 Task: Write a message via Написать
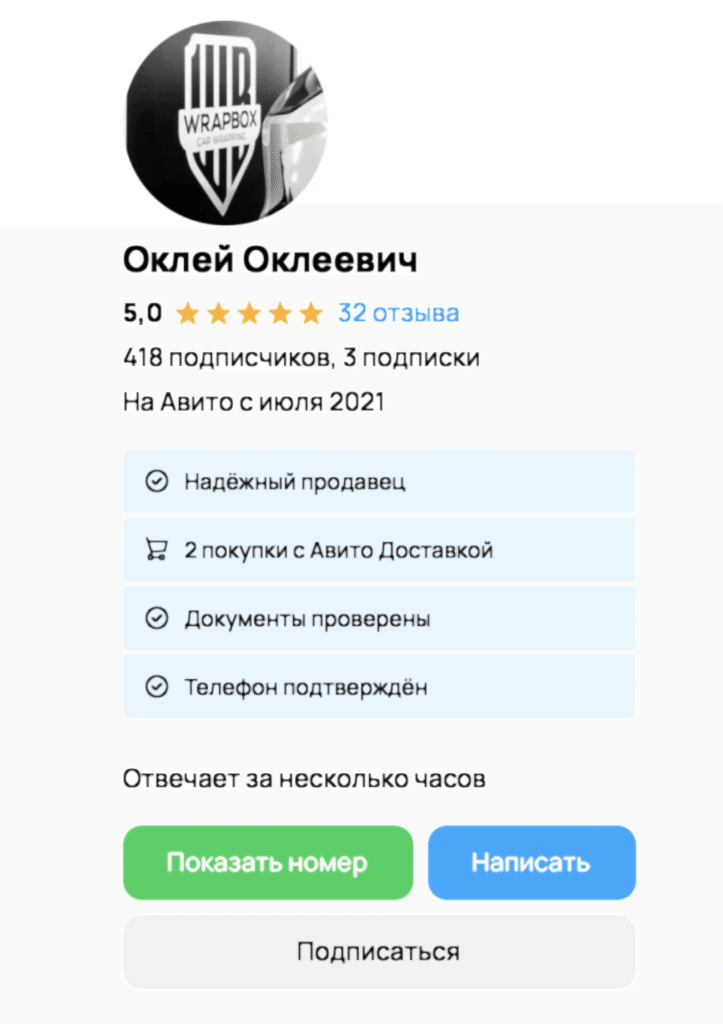click(x=531, y=862)
